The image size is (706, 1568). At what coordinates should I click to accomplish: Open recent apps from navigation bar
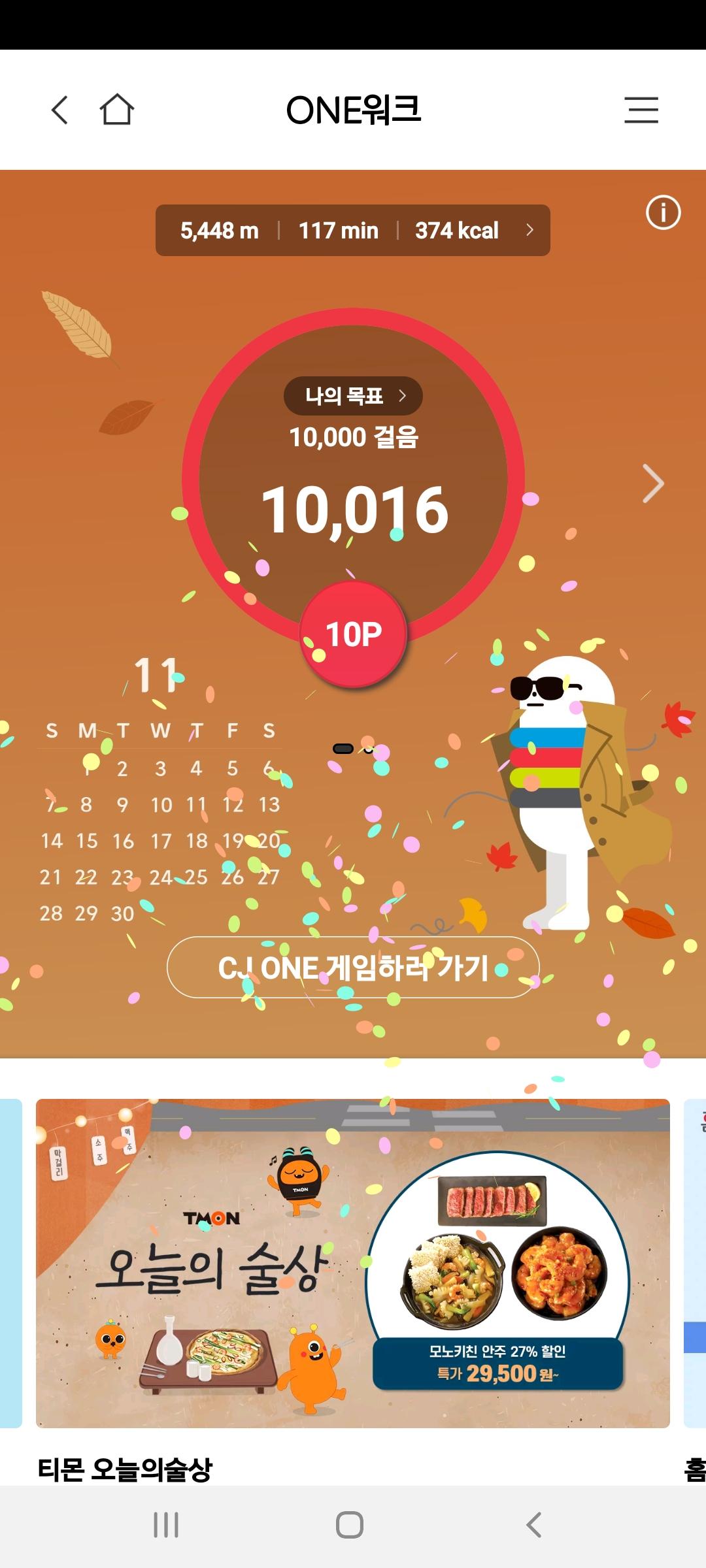[166, 1526]
